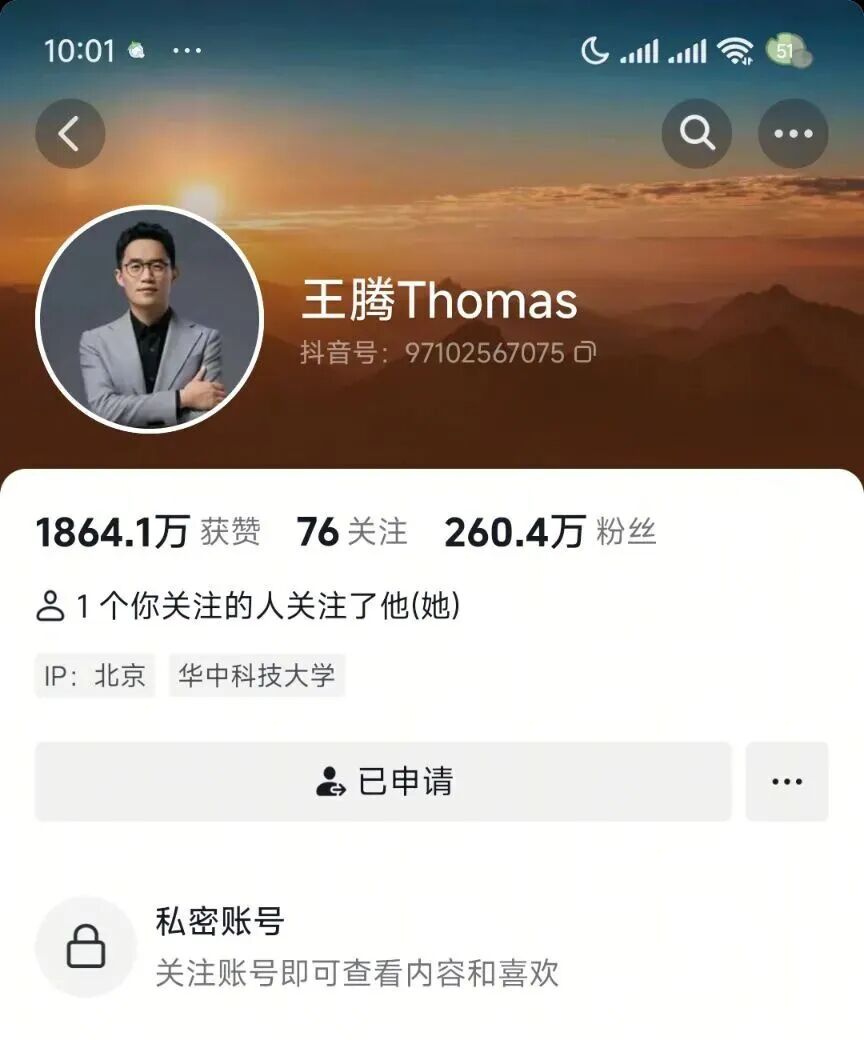Open the 76 关注 following list
864x1040 pixels.
coord(352,532)
